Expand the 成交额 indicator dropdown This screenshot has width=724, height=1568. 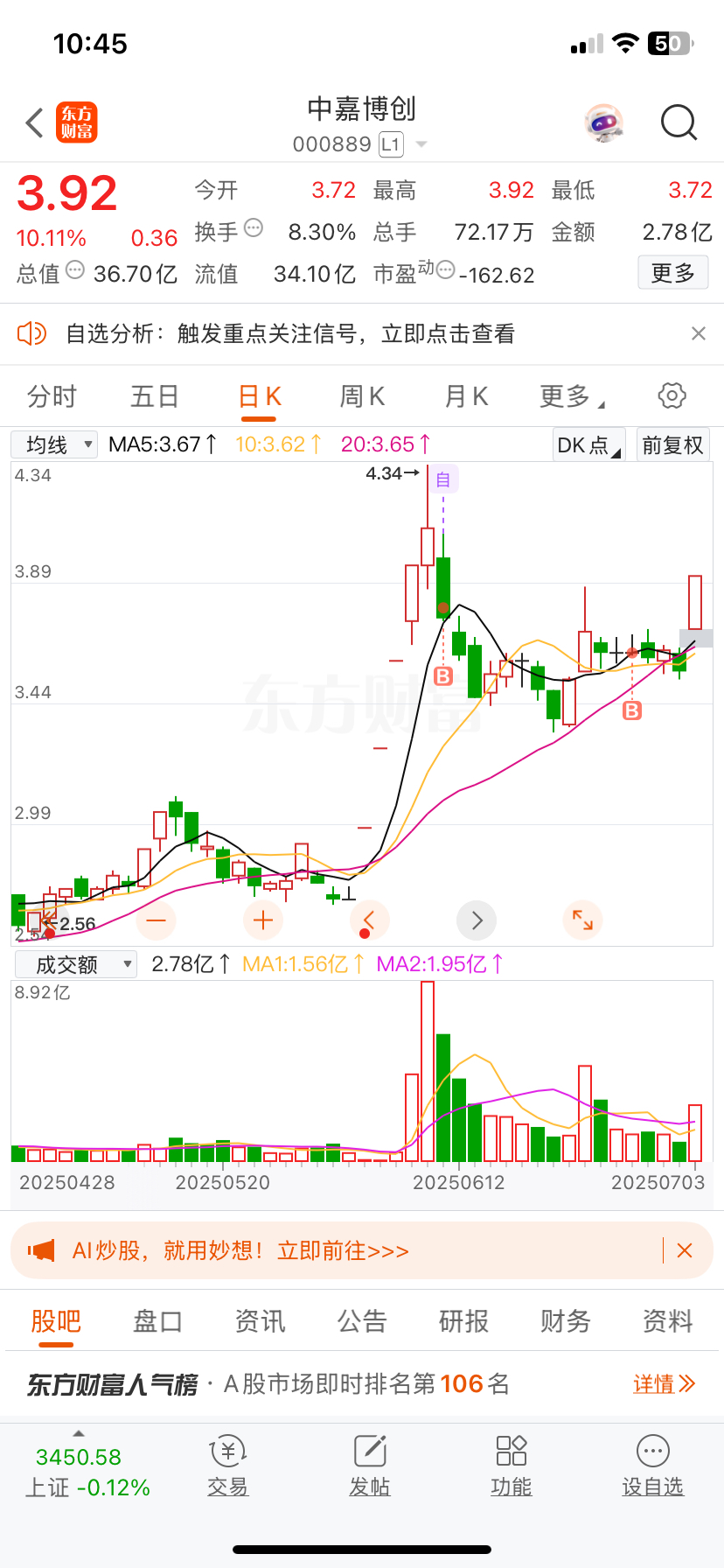pos(76,964)
